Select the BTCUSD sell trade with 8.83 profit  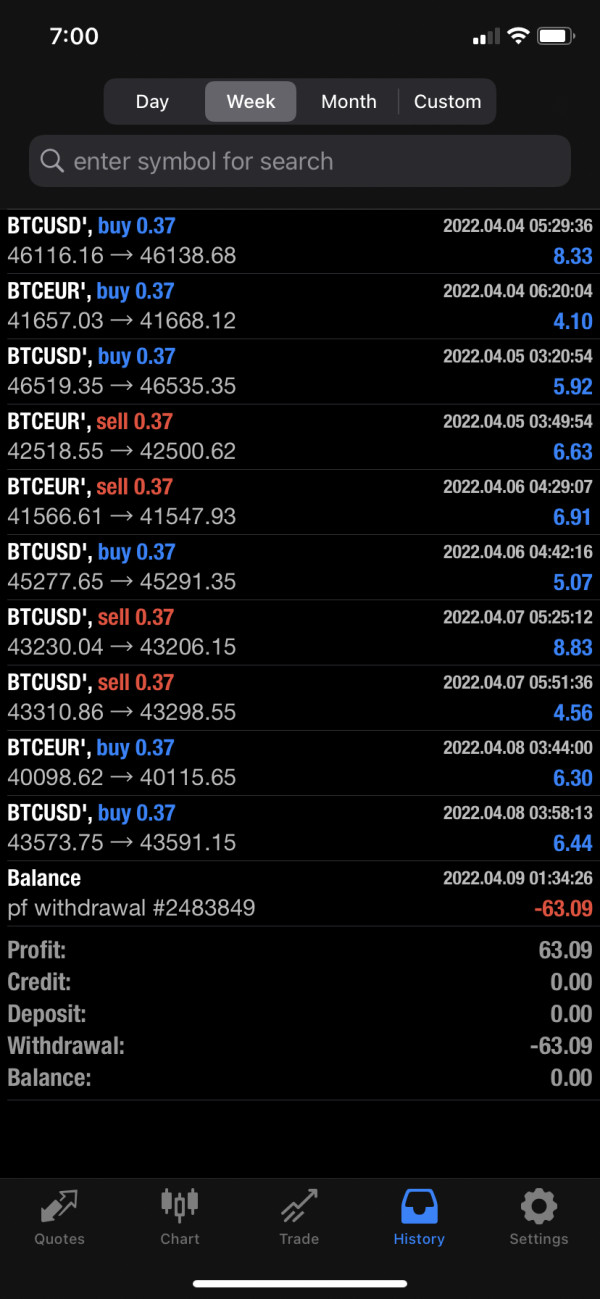(300, 632)
